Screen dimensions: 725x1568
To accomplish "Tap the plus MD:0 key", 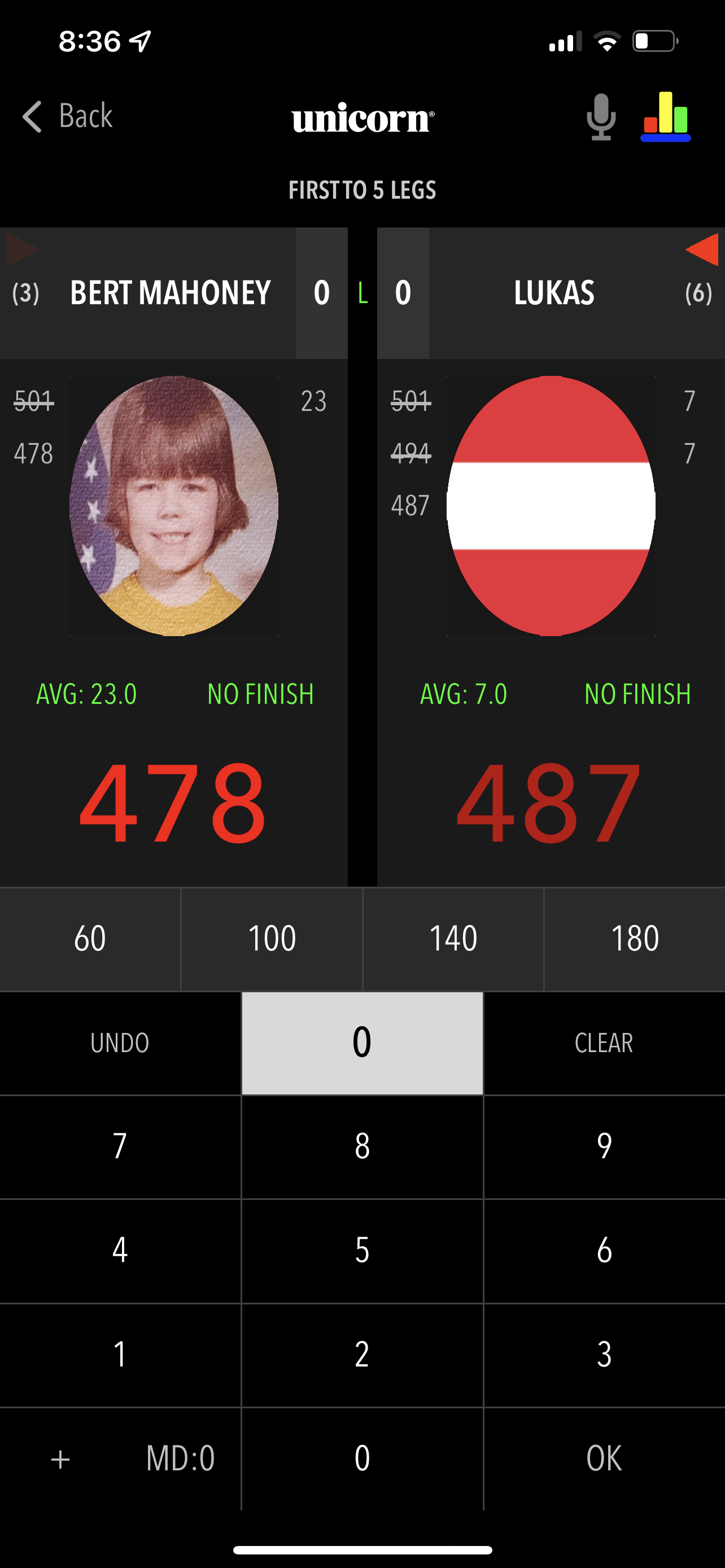I will click(120, 1459).
